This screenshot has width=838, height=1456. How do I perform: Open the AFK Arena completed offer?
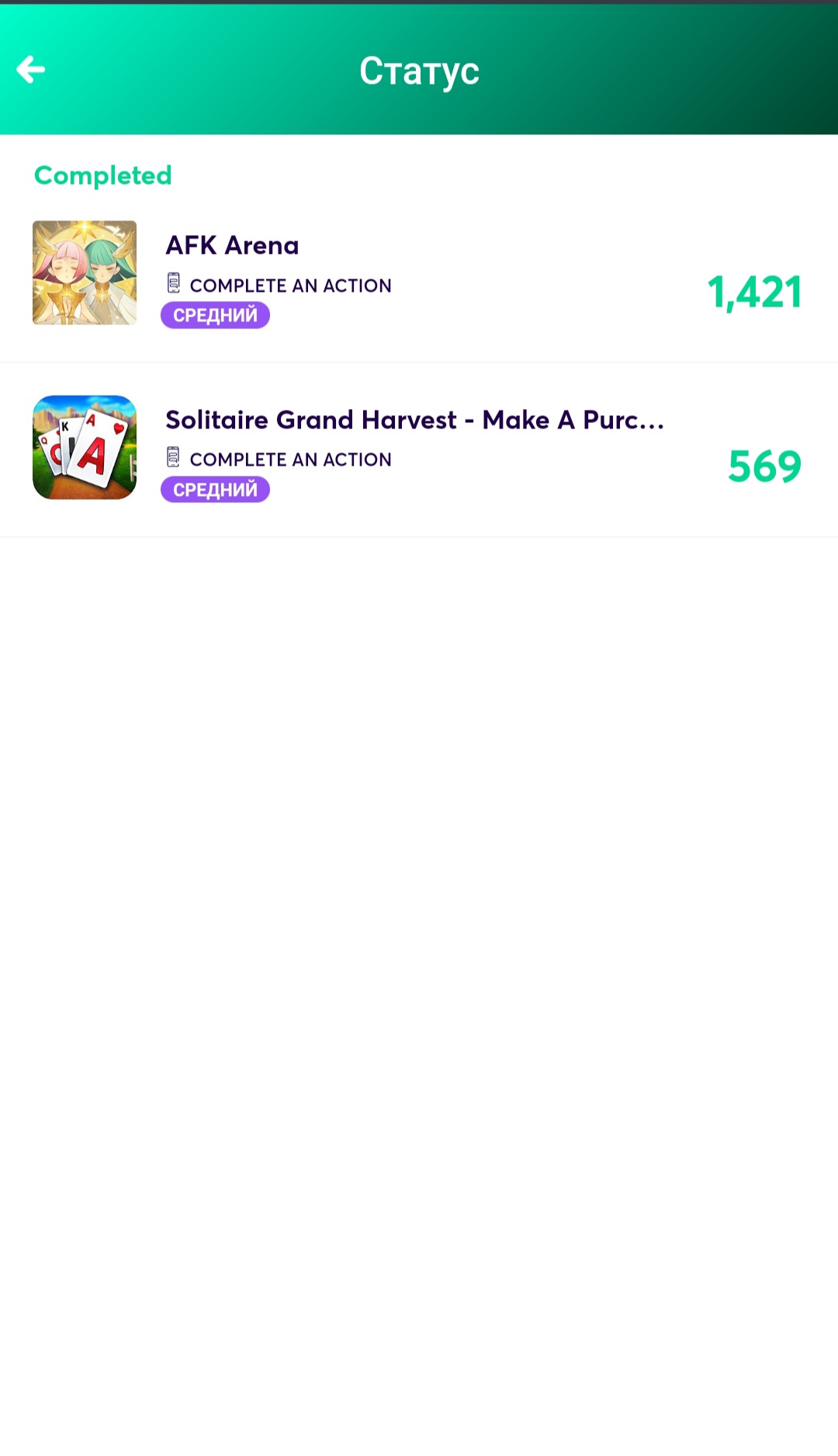419,276
